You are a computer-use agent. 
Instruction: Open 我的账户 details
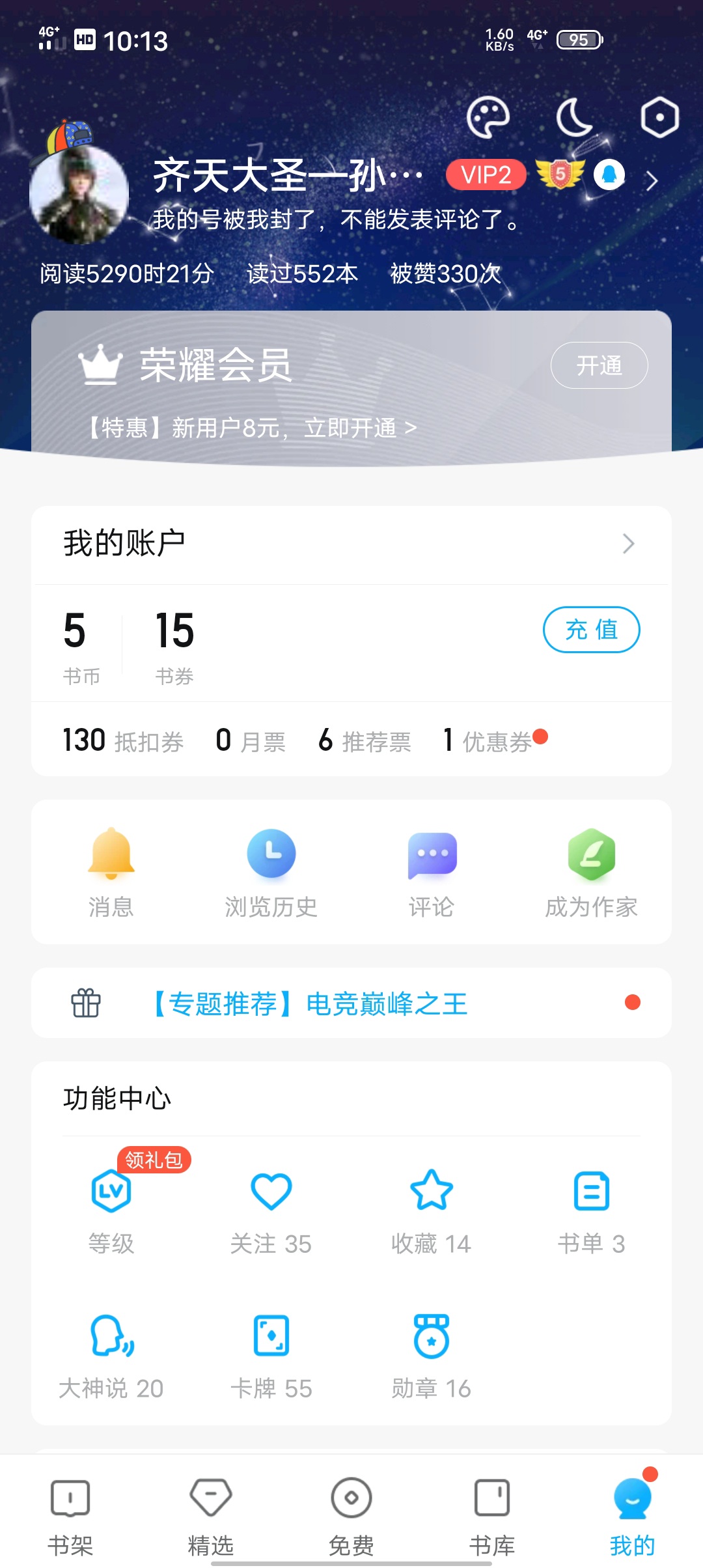[x=351, y=544]
